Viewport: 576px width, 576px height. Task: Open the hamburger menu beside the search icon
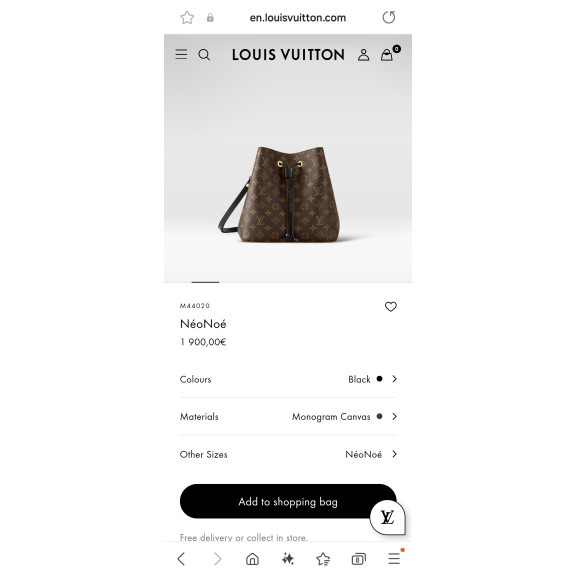point(181,54)
